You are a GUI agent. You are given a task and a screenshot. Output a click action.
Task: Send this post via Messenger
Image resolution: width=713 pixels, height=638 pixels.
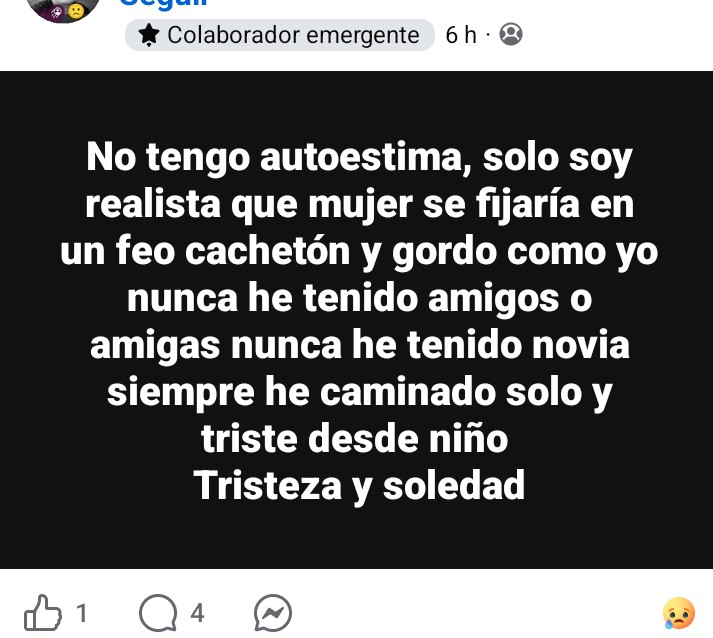[x=273, y=612]
